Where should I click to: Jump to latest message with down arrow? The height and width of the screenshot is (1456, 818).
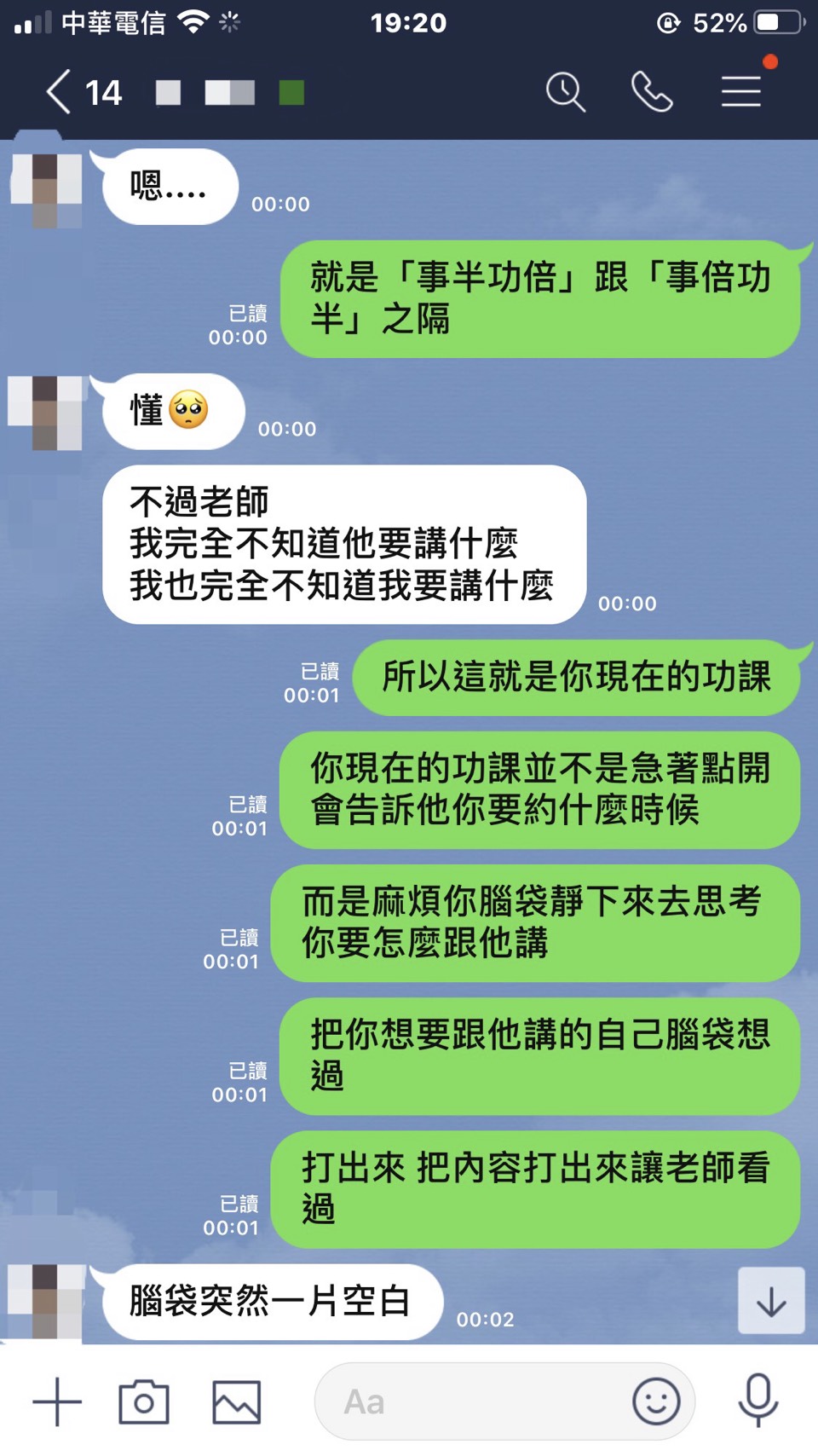[771, 1301]
